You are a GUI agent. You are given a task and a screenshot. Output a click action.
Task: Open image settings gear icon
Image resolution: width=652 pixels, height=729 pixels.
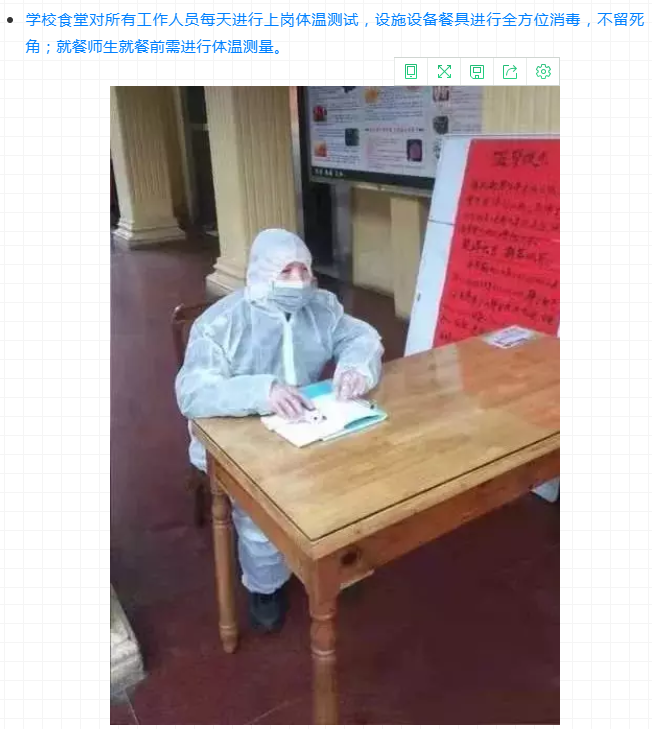[543, 71]
